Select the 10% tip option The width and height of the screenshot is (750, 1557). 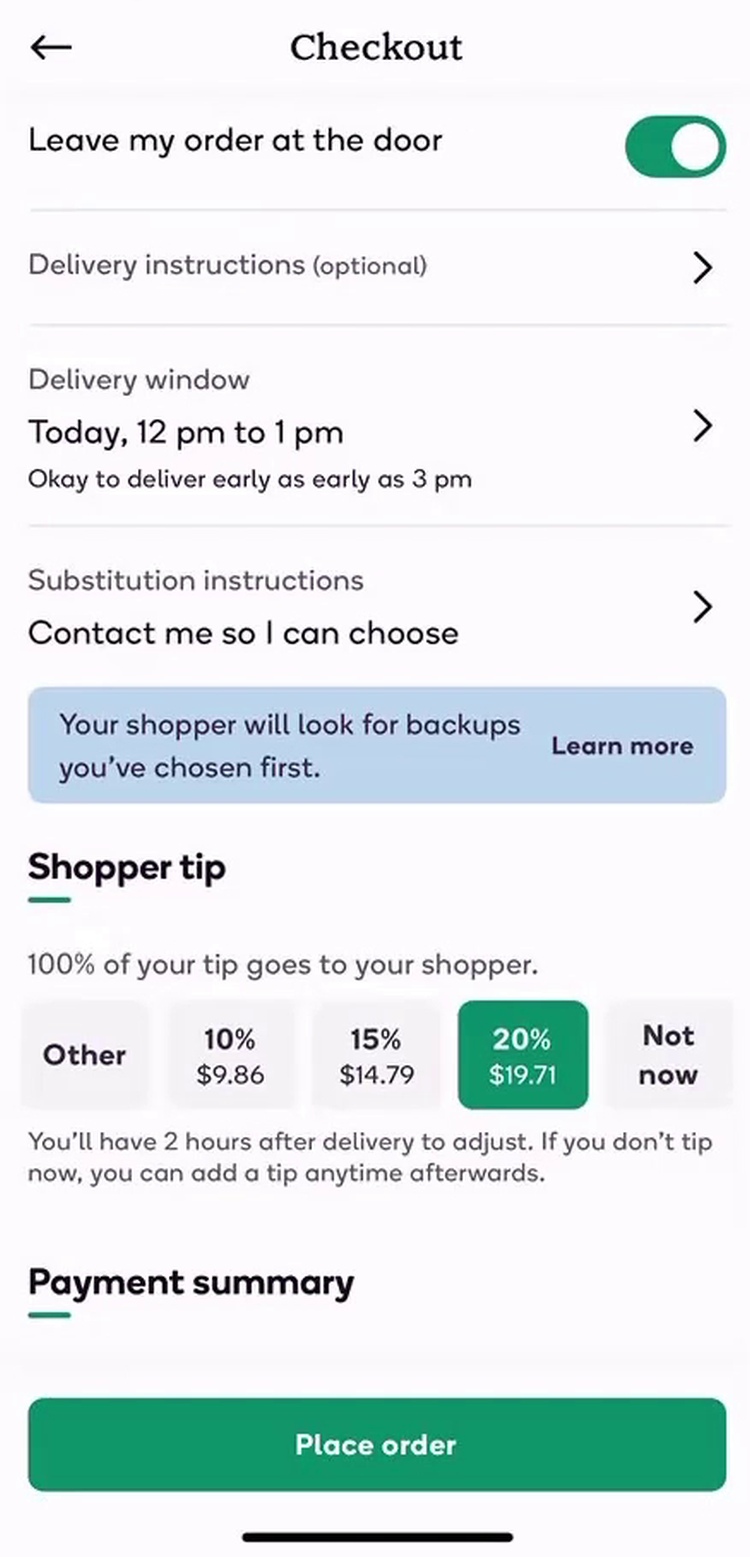point(230,1055)
